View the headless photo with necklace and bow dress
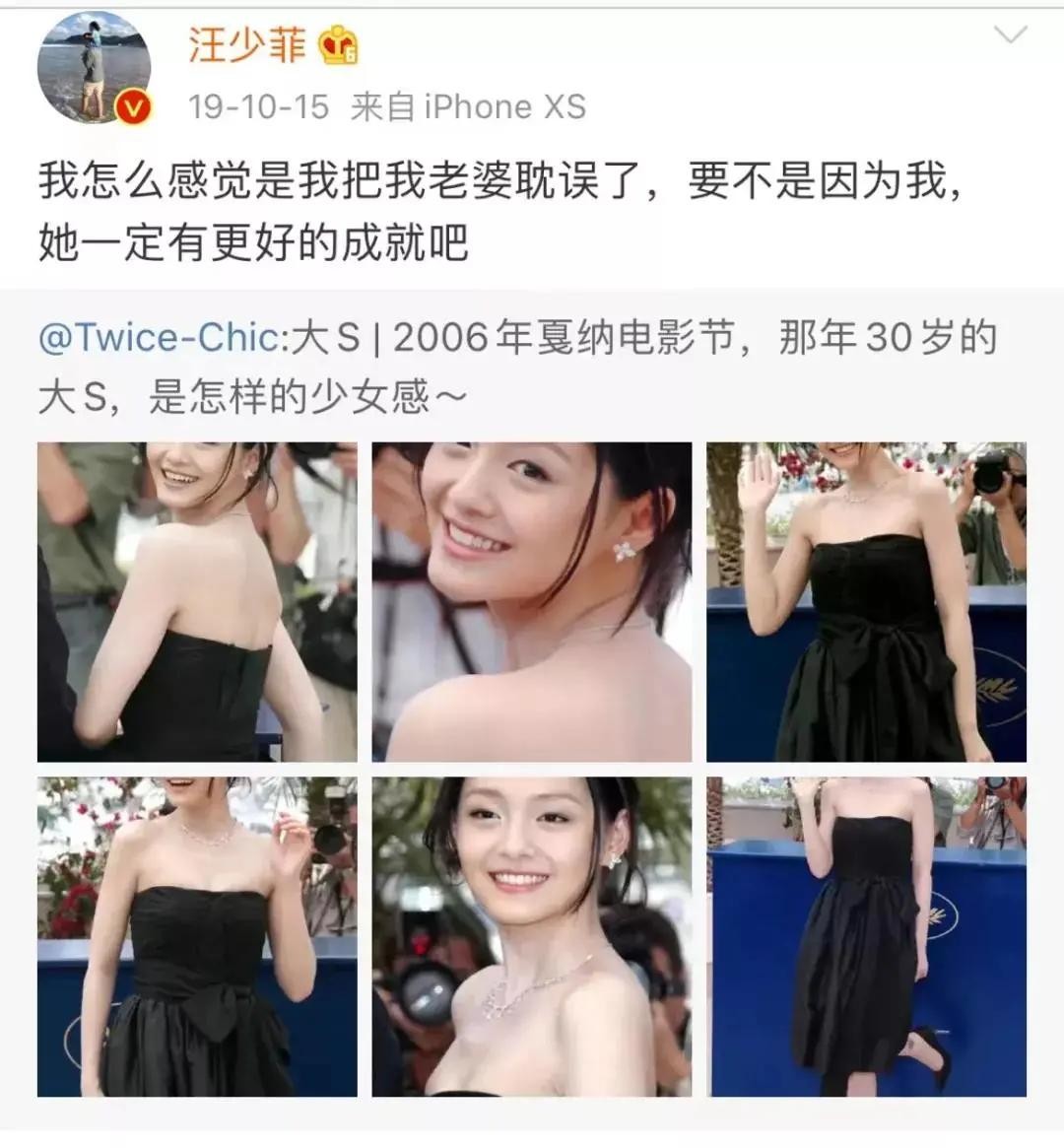1064x1148 pixels. click(x=197, y=936)
